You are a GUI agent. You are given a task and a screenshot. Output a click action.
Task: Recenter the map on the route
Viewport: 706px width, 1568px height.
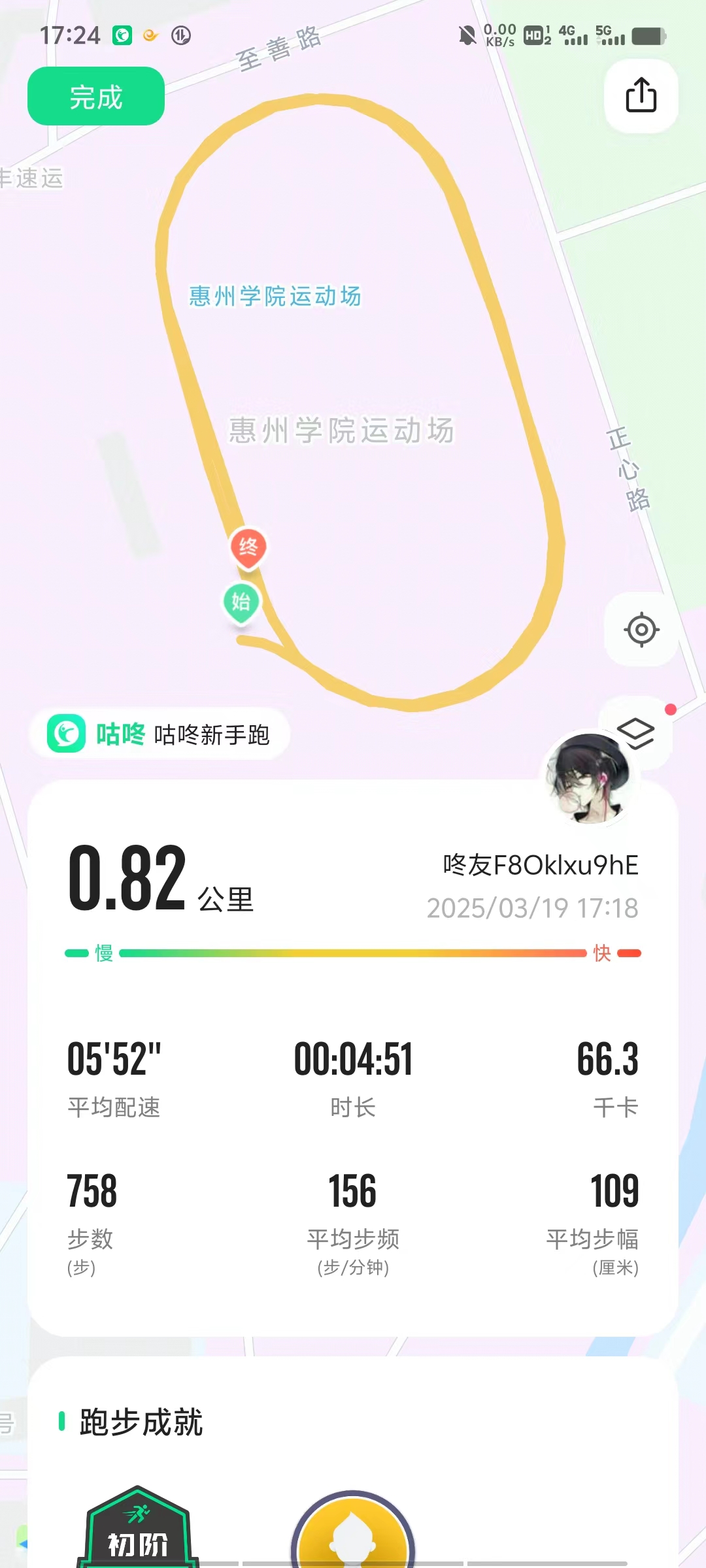tap(641, 630)
